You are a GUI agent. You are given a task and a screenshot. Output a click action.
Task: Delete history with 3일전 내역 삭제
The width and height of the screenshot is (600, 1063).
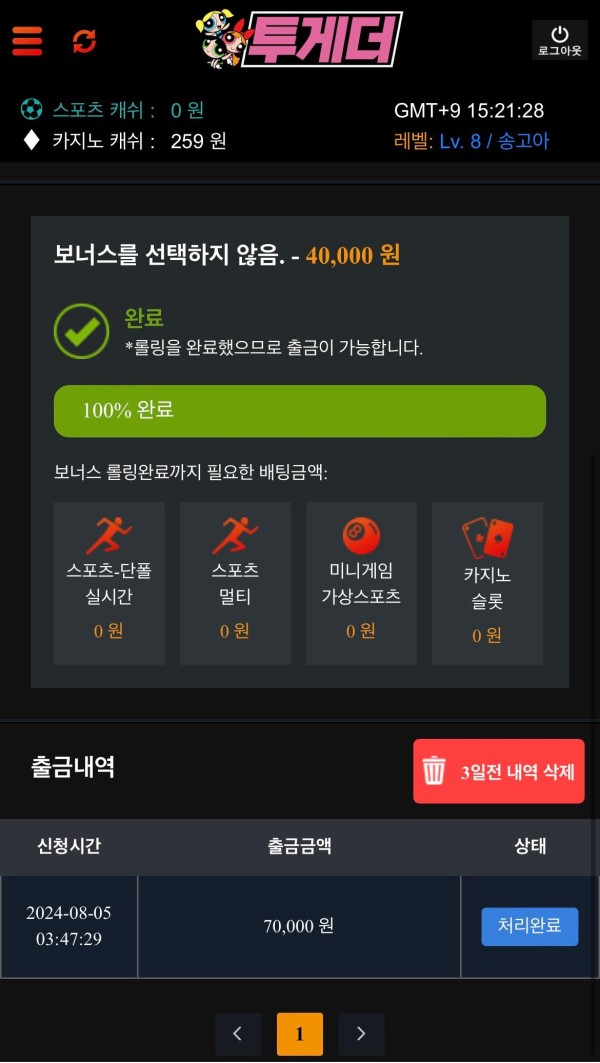point(499,771)
